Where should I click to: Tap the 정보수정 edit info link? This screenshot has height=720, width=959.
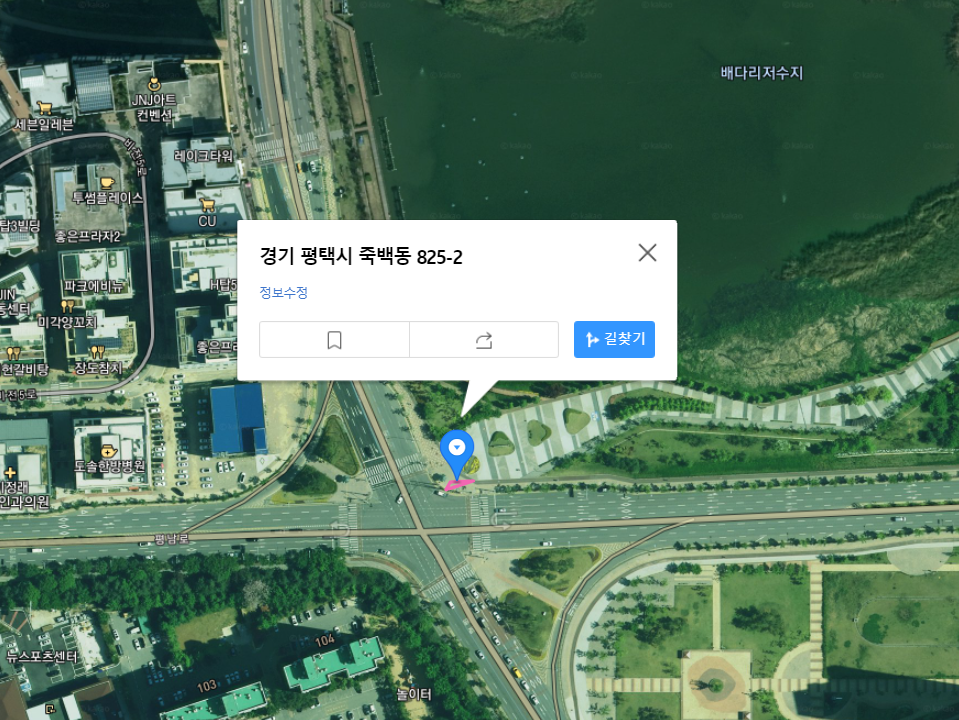[x=283, y=293]
